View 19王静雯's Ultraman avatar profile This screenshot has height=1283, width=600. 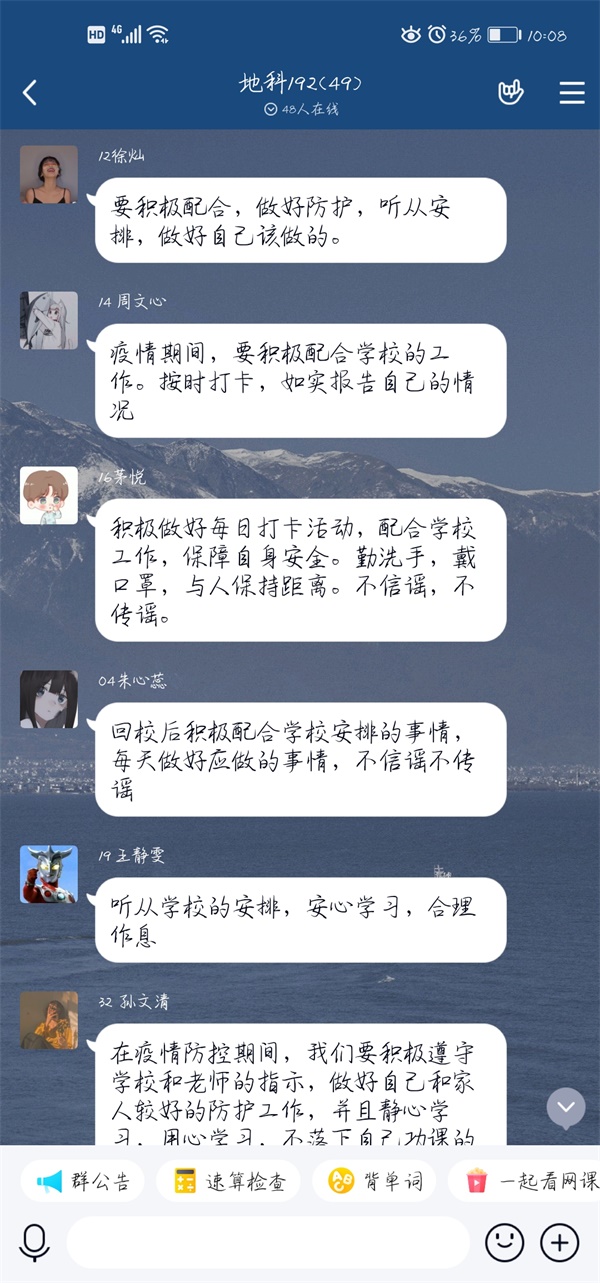pos(49,874)
